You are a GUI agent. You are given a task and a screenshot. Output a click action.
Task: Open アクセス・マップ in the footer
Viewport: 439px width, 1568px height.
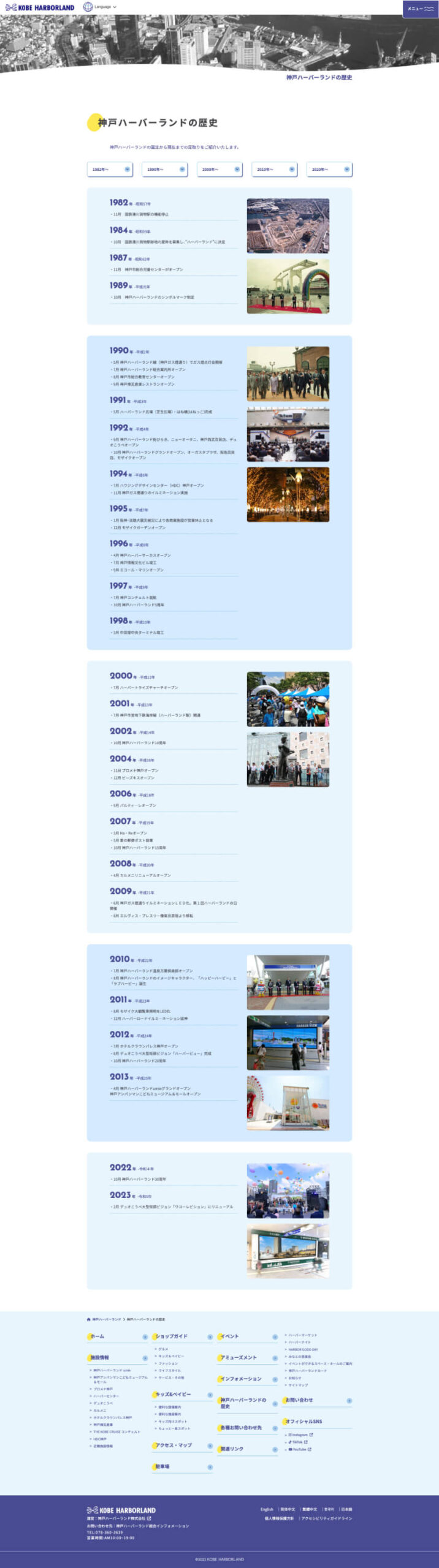[x=174, y=1445]
